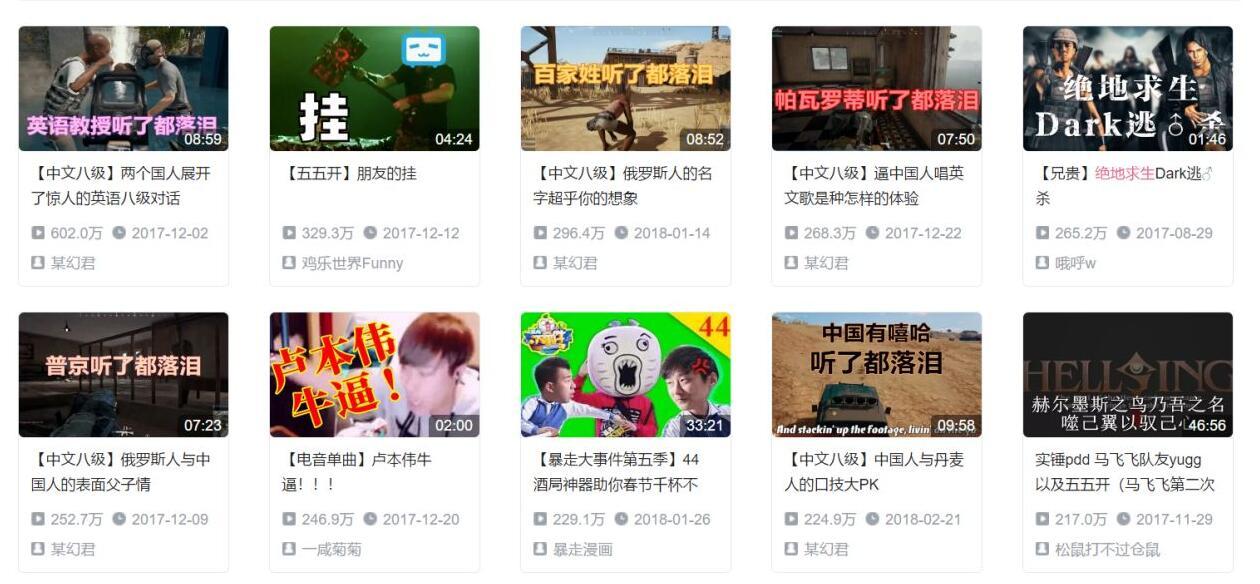Image resolution: width=1260 pixels, height=584 pixels.
Task: Play the 实锤pdd 马飞飞队友yugg video
Action: [1127, 375]
